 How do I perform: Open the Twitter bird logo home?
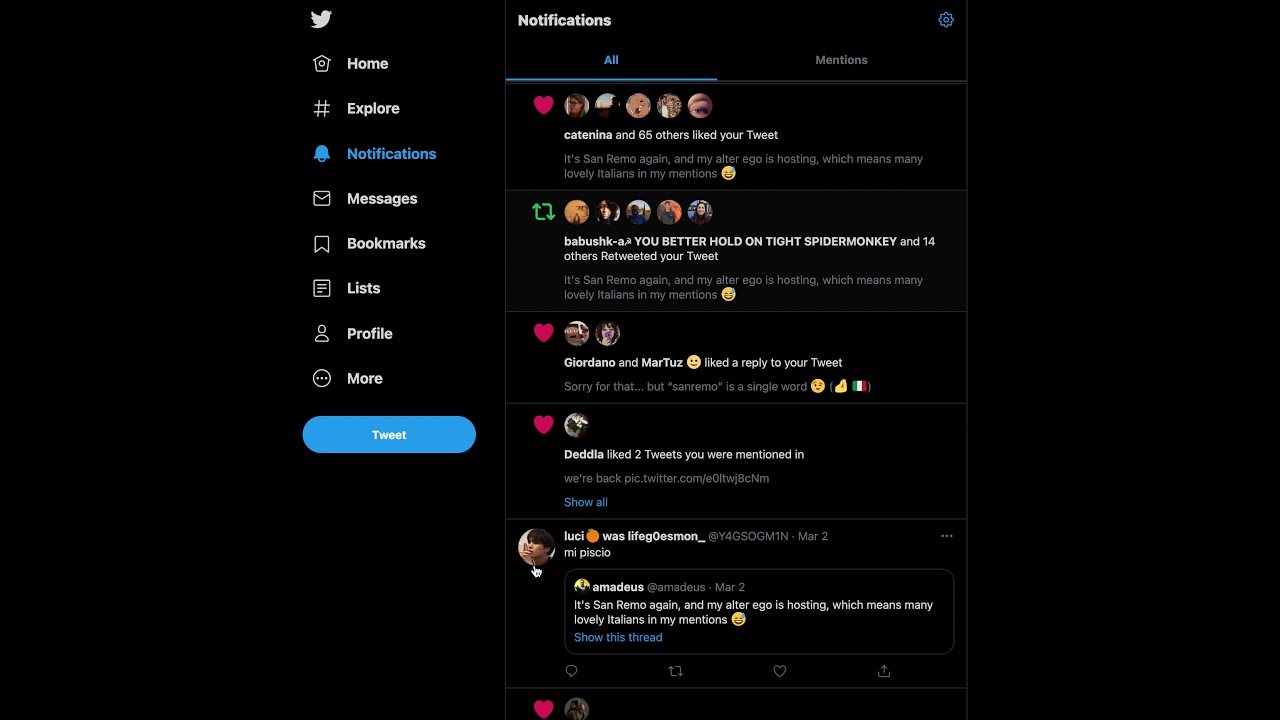(x=321, y=19)
